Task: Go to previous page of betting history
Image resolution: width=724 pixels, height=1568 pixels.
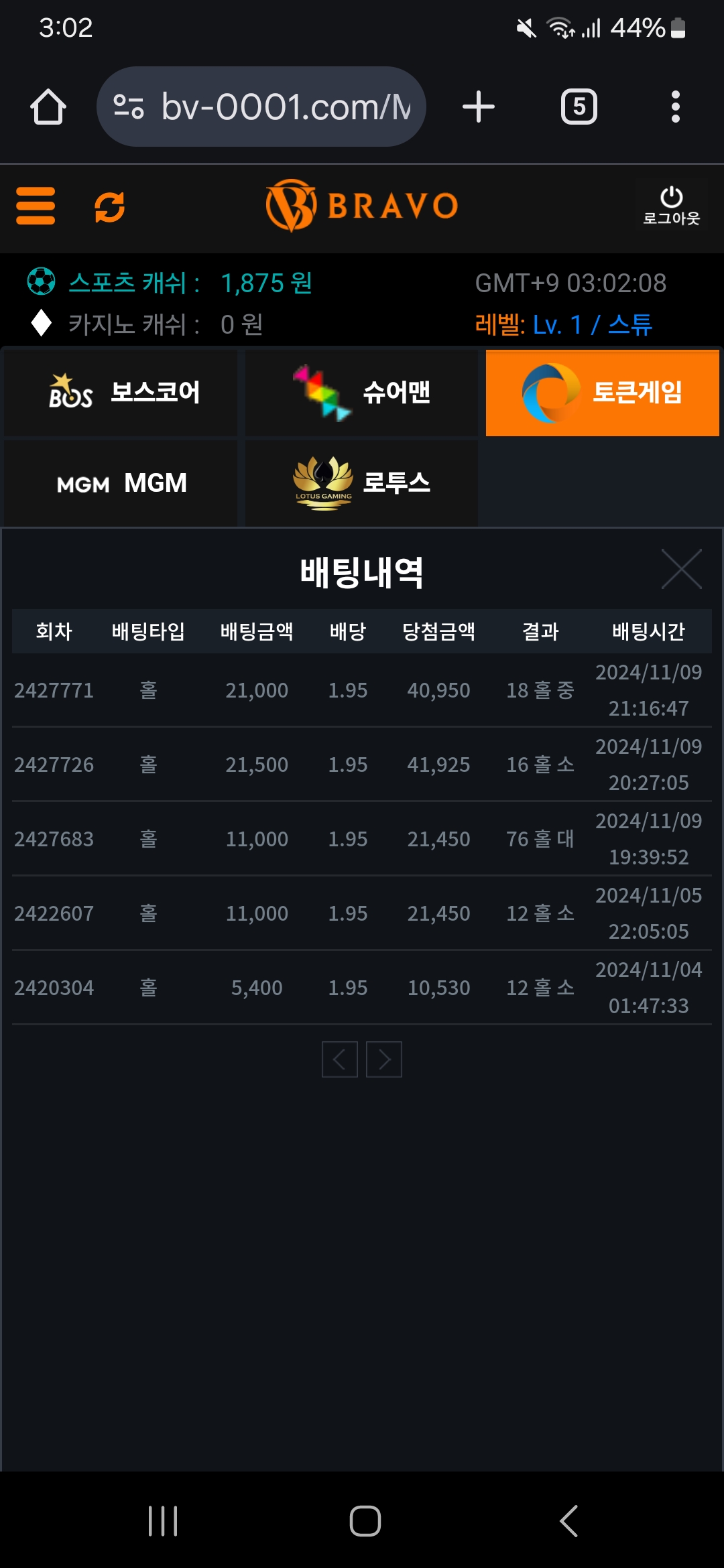Action: tap(340, 1059)
